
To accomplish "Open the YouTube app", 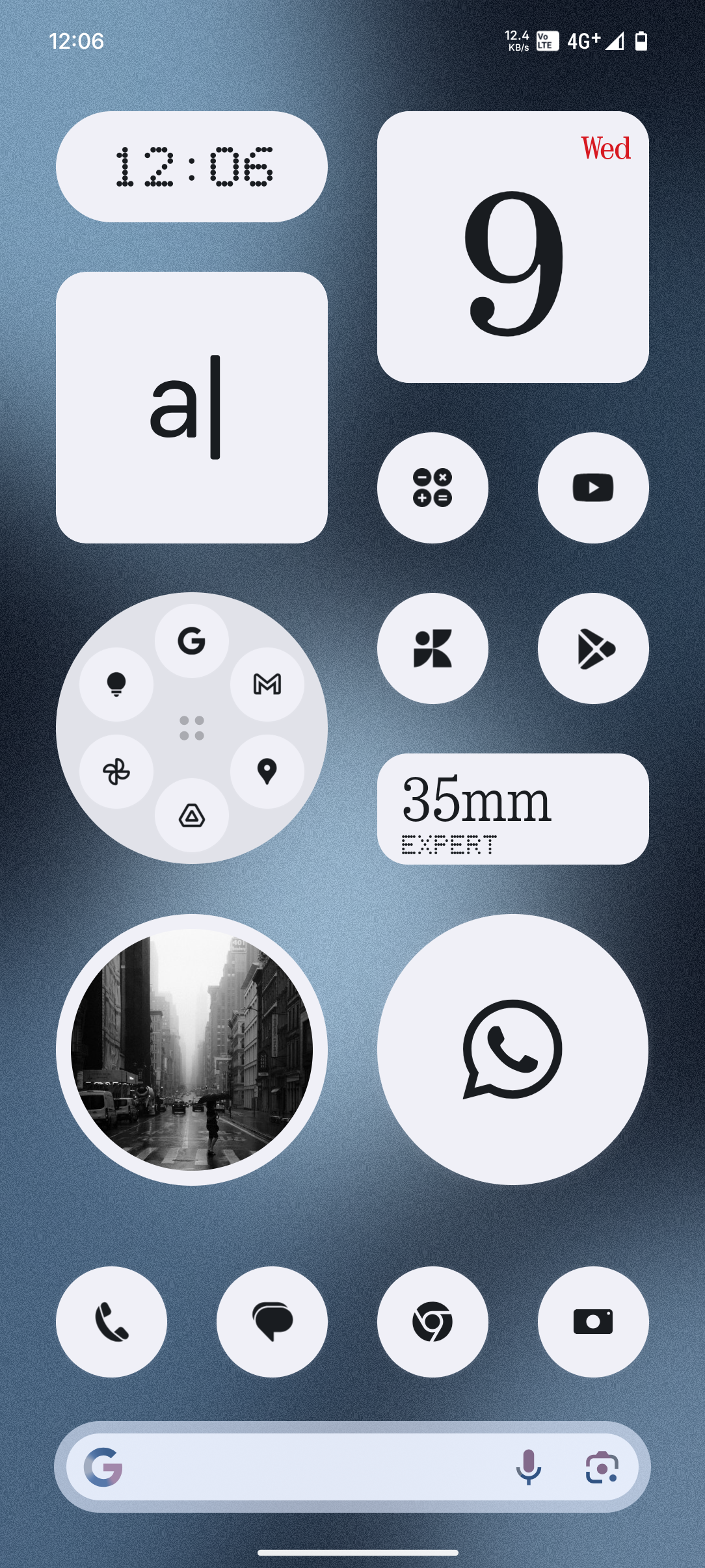I will (592, 488).
